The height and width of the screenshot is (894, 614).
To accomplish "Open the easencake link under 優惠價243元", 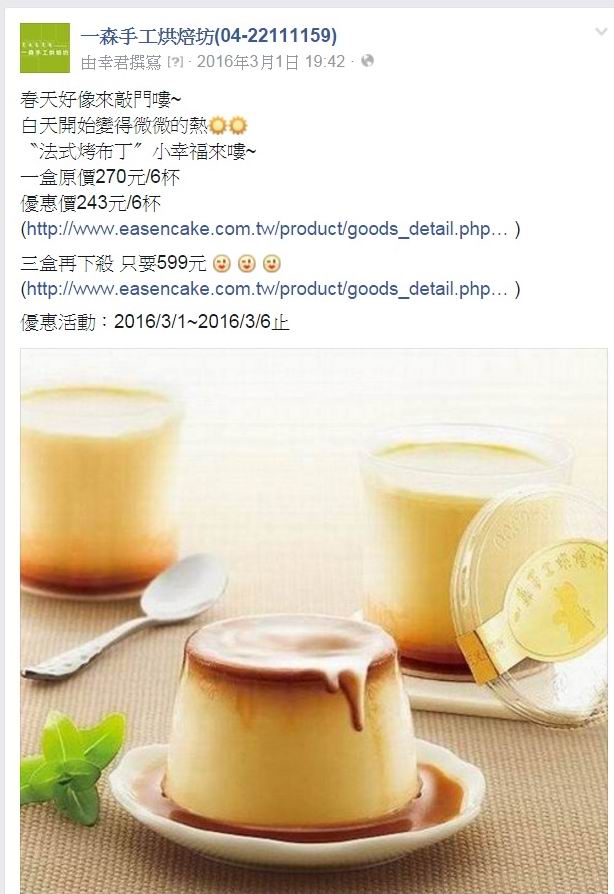I will click(x=269, y=230).
